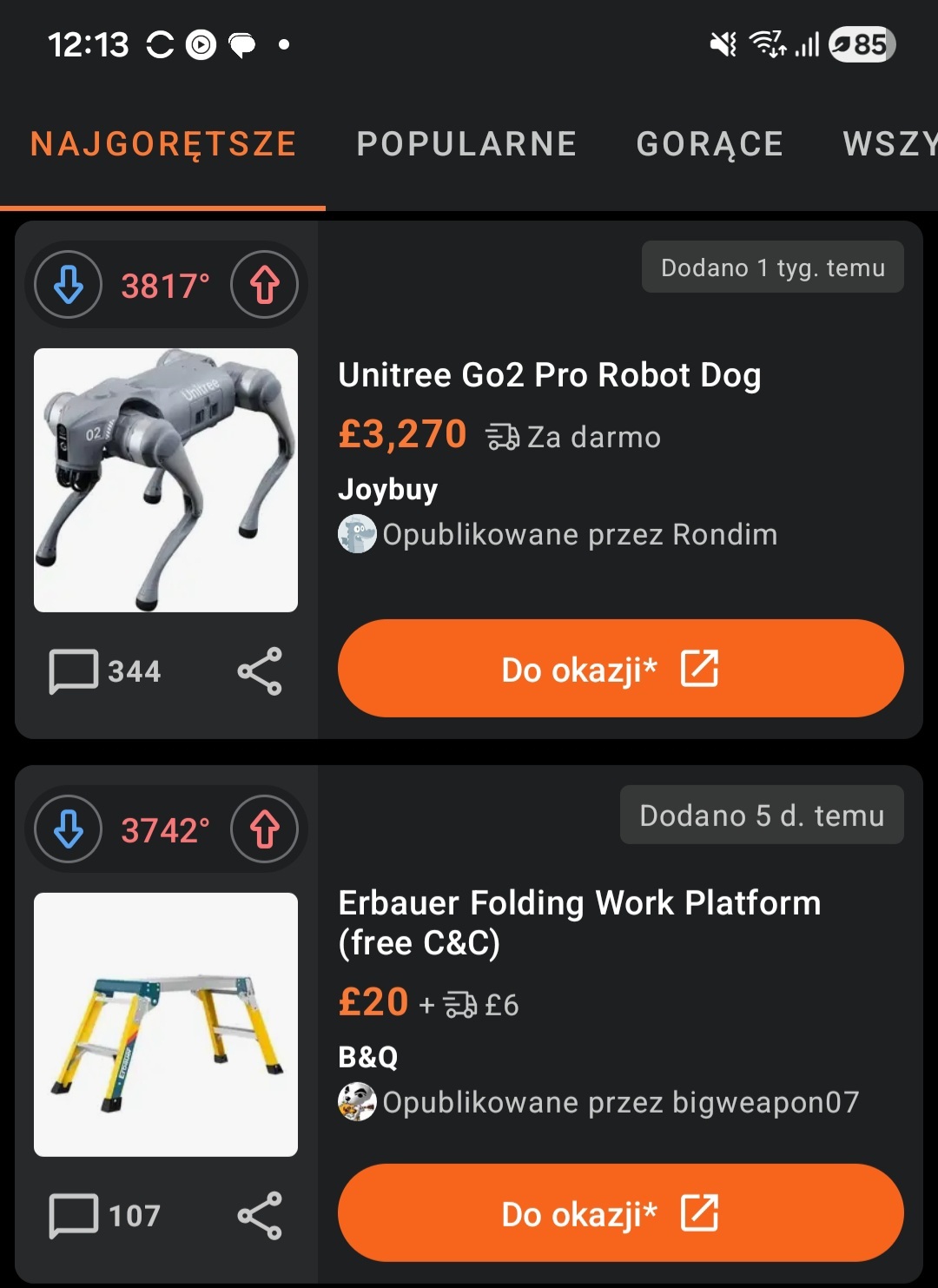Switch to the POPULARNE tab
938x1288 pixels.
click(466, 144)
